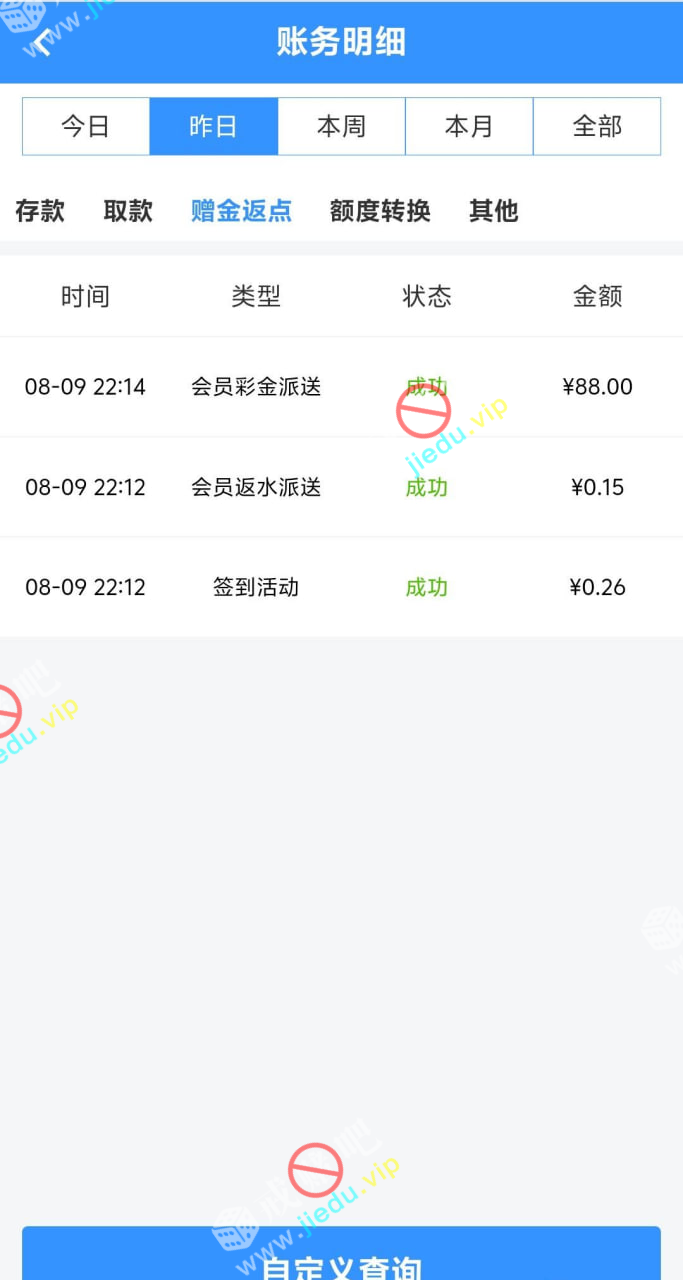683x1280 pixels.
Task: Switch to the 取款 category
Action: 128,211
